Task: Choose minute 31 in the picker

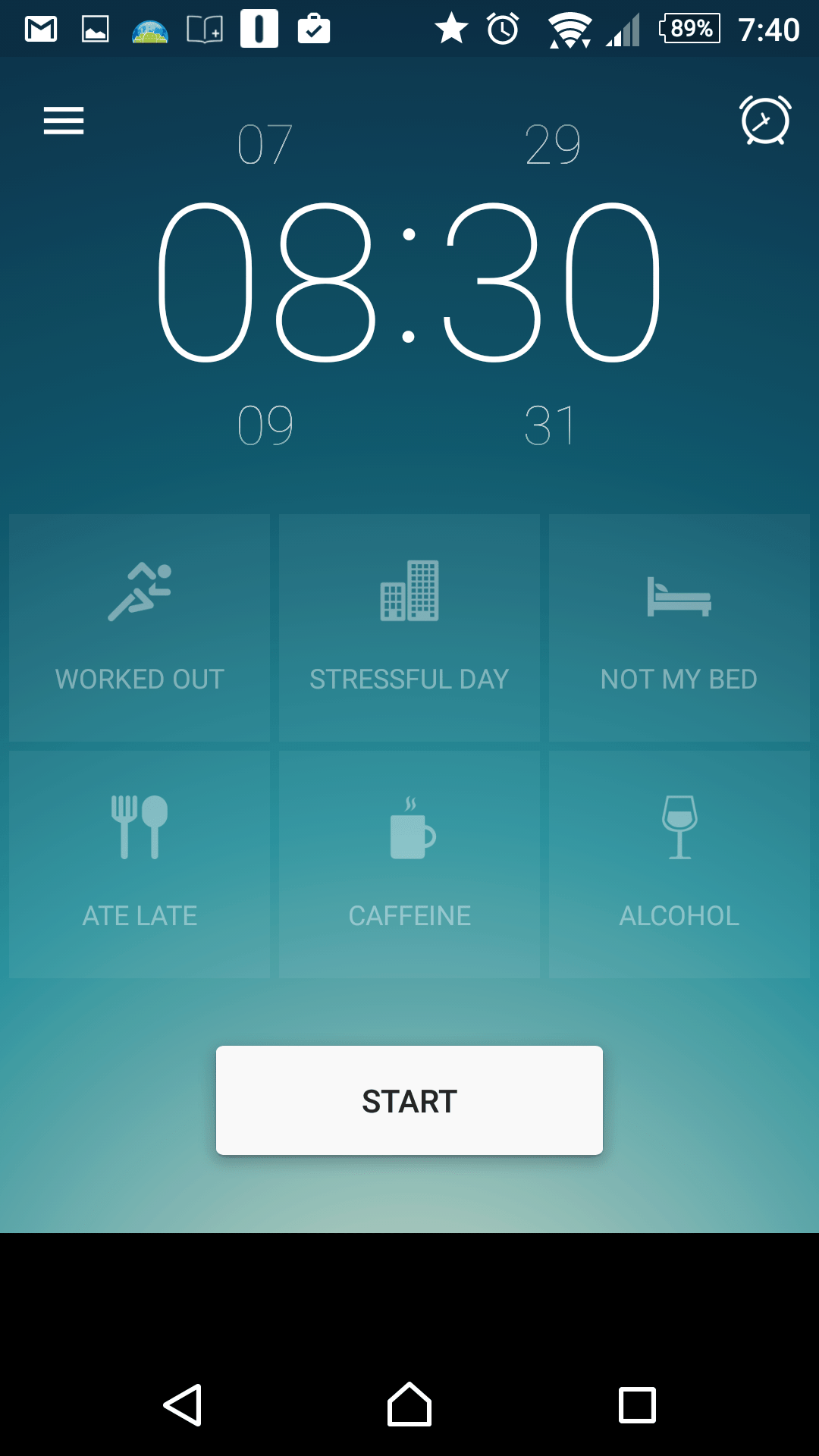Action: coord(550,425)
